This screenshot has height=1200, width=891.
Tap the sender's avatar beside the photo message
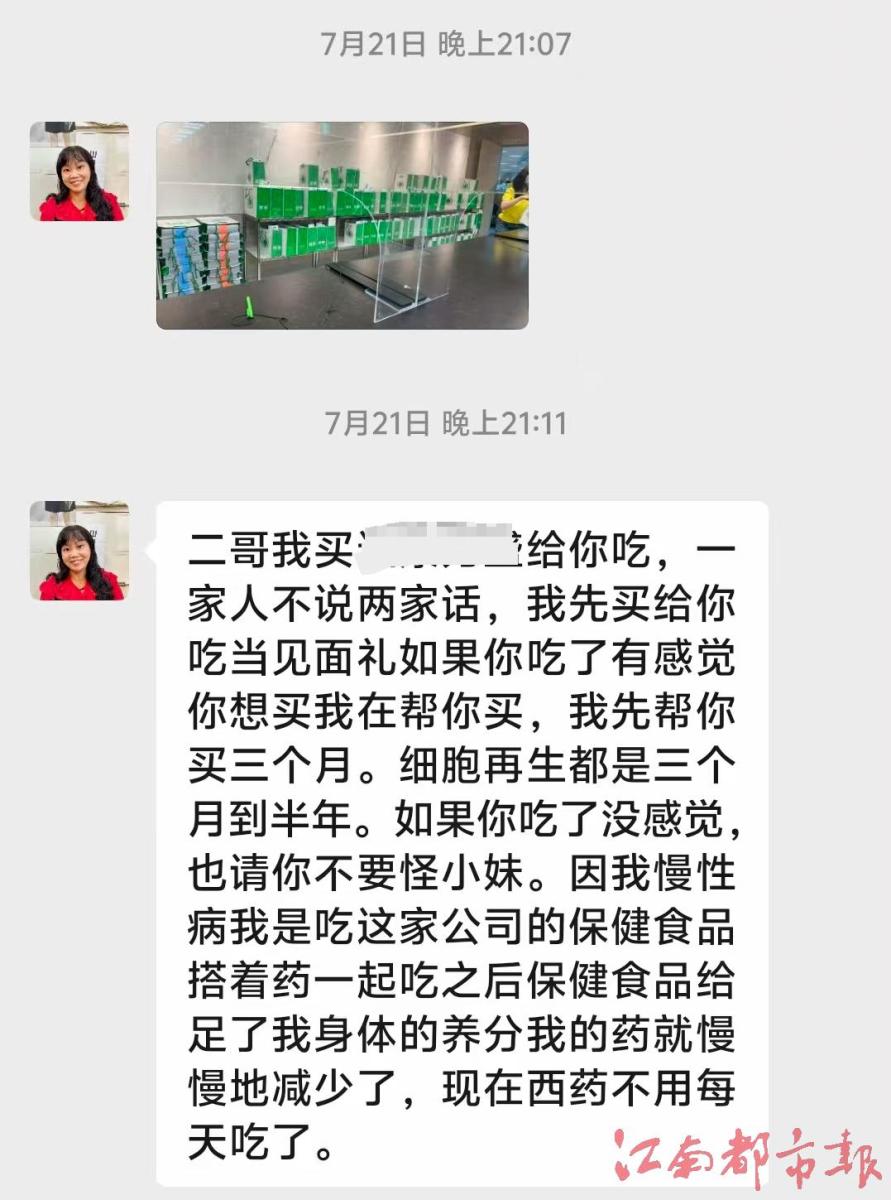pos(79,171)
